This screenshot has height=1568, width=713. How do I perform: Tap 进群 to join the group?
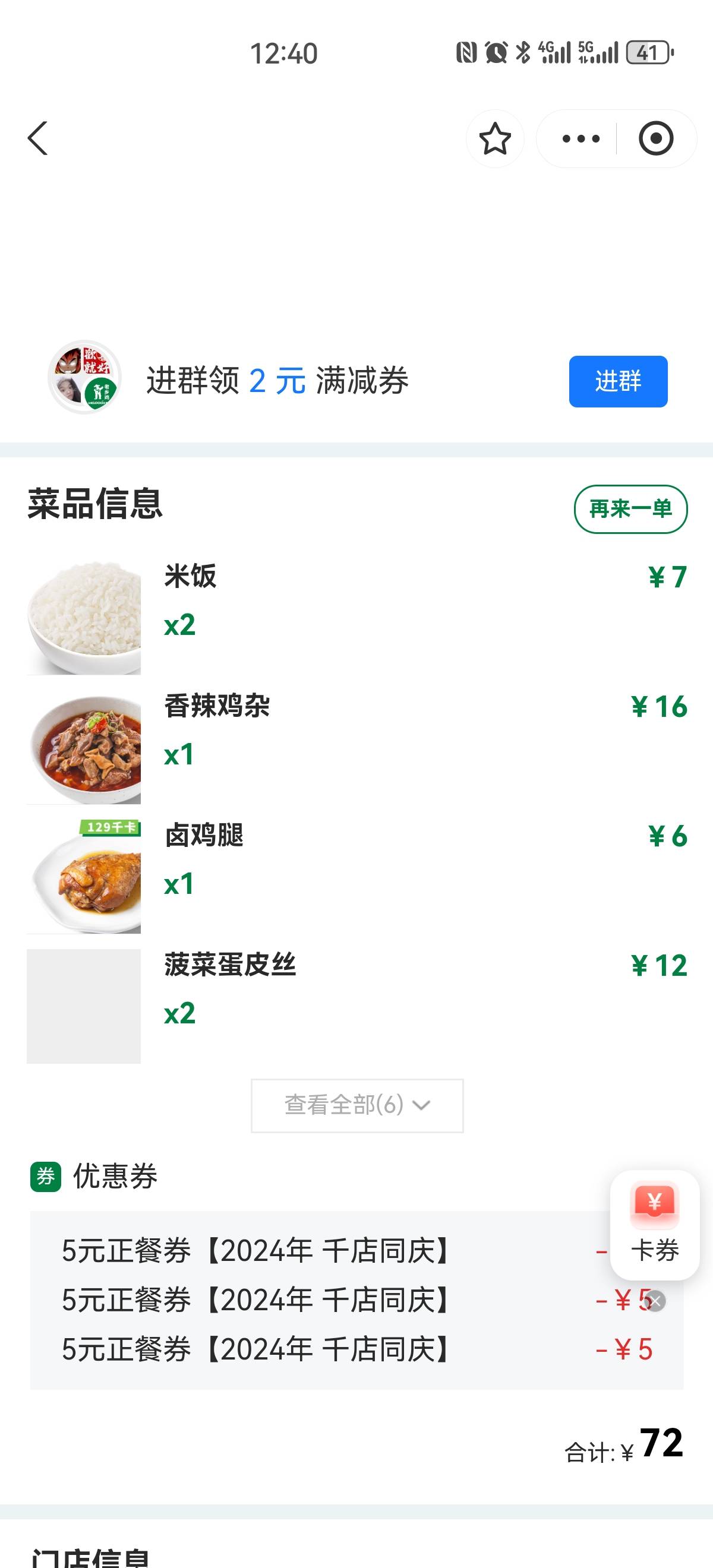[x=618, y=381]
